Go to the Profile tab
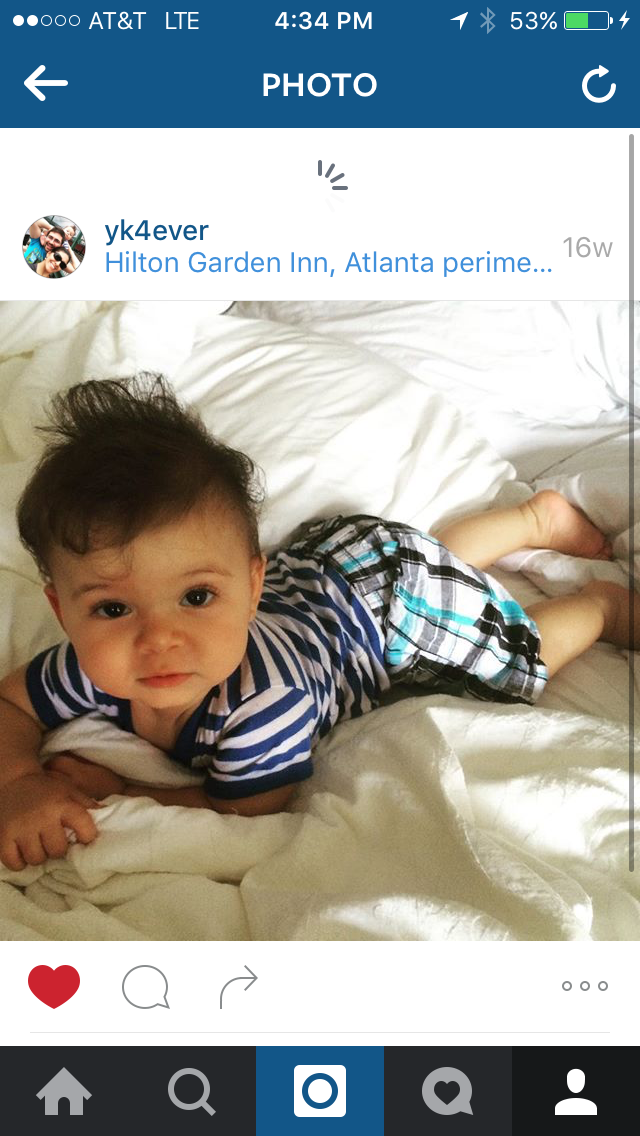This screenshot has height=1136, width=640. (x=576, y=1091)
